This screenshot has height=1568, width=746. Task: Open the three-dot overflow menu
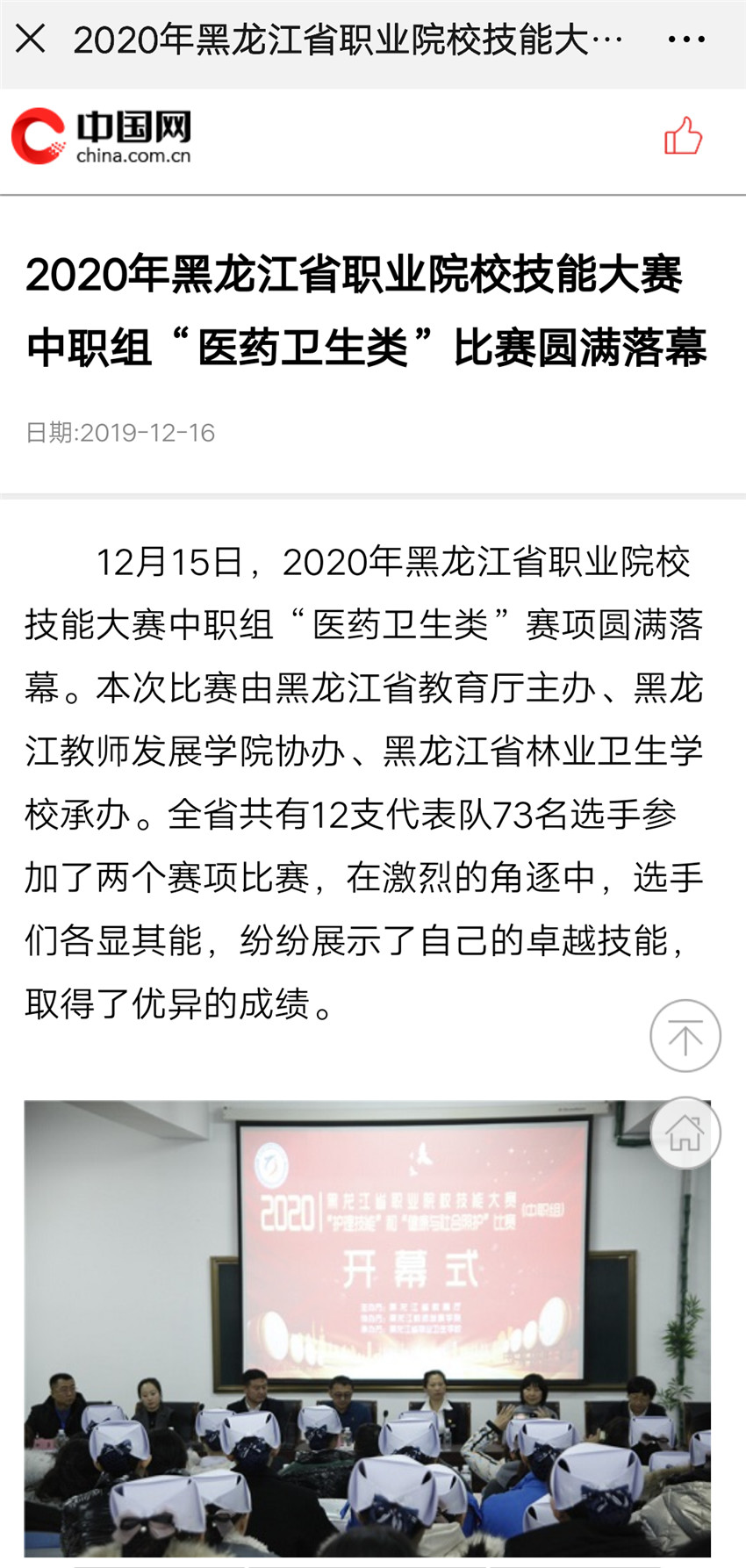pyautogui.click(x=685, y=40)
